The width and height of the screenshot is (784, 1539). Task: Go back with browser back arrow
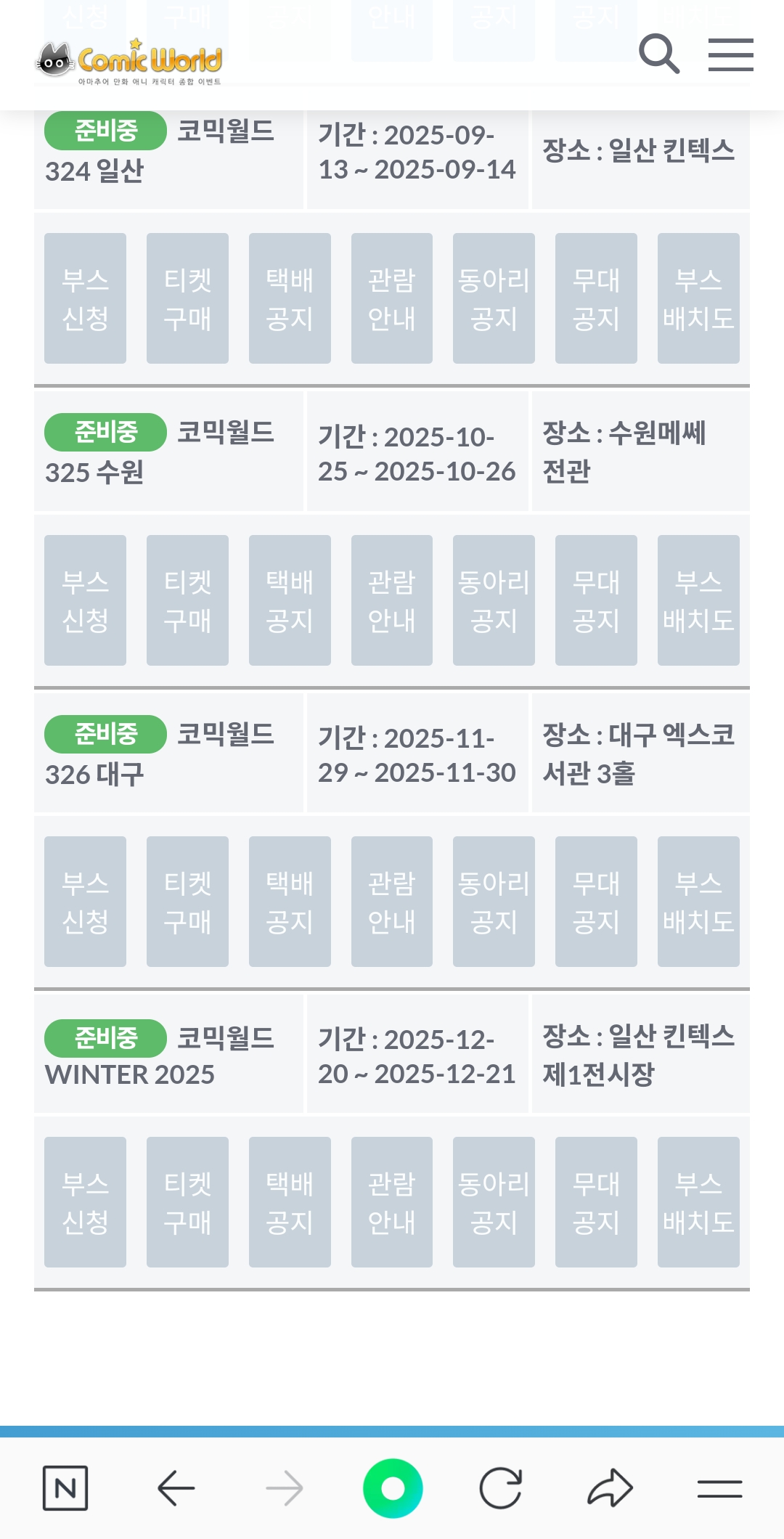[176, 1488]
